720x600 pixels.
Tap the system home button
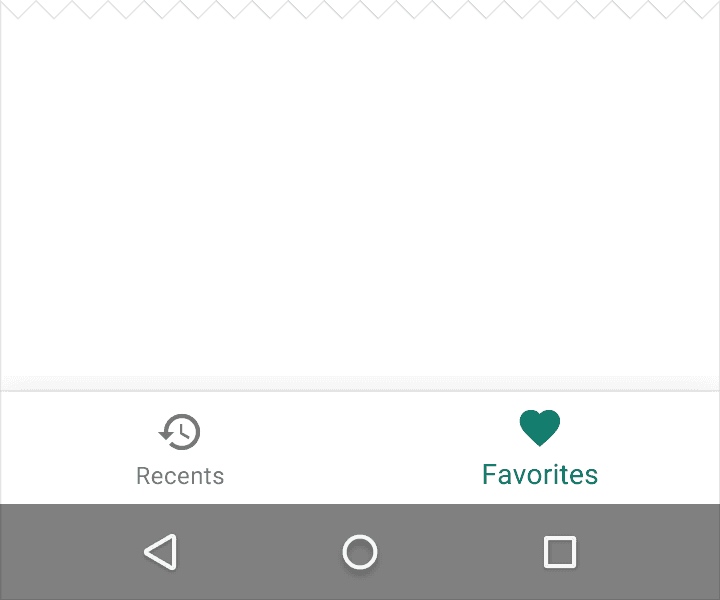[360, 552]
